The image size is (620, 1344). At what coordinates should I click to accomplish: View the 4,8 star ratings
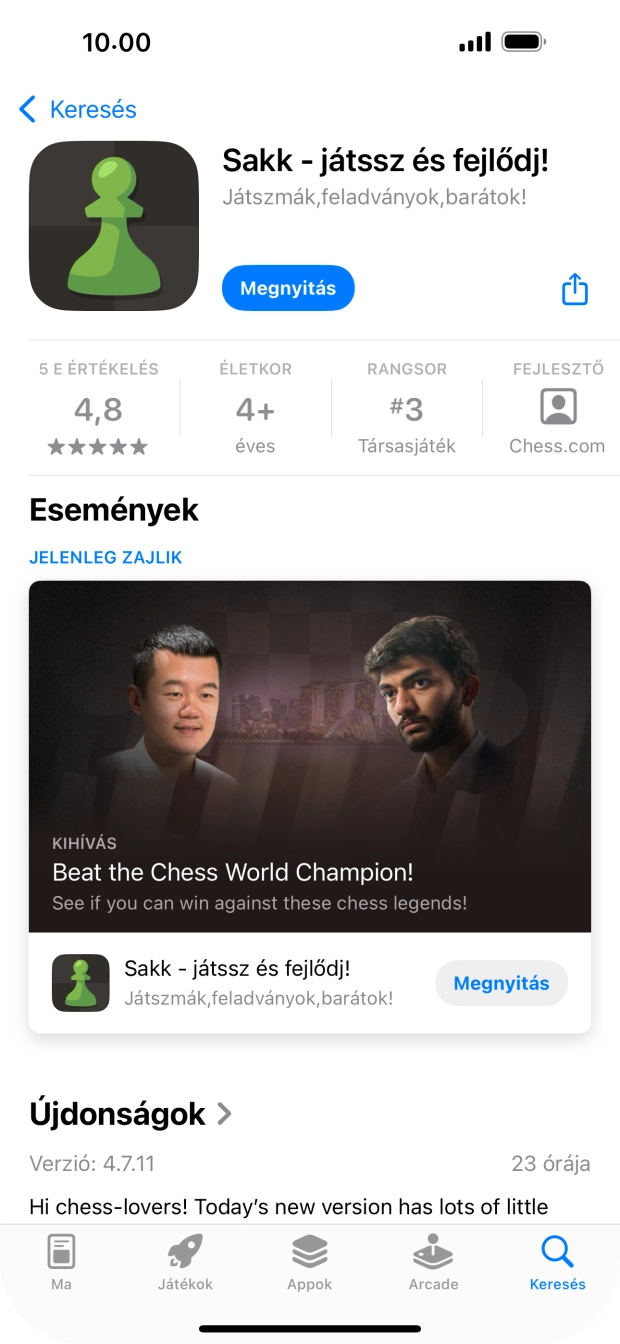coord(98,410)
